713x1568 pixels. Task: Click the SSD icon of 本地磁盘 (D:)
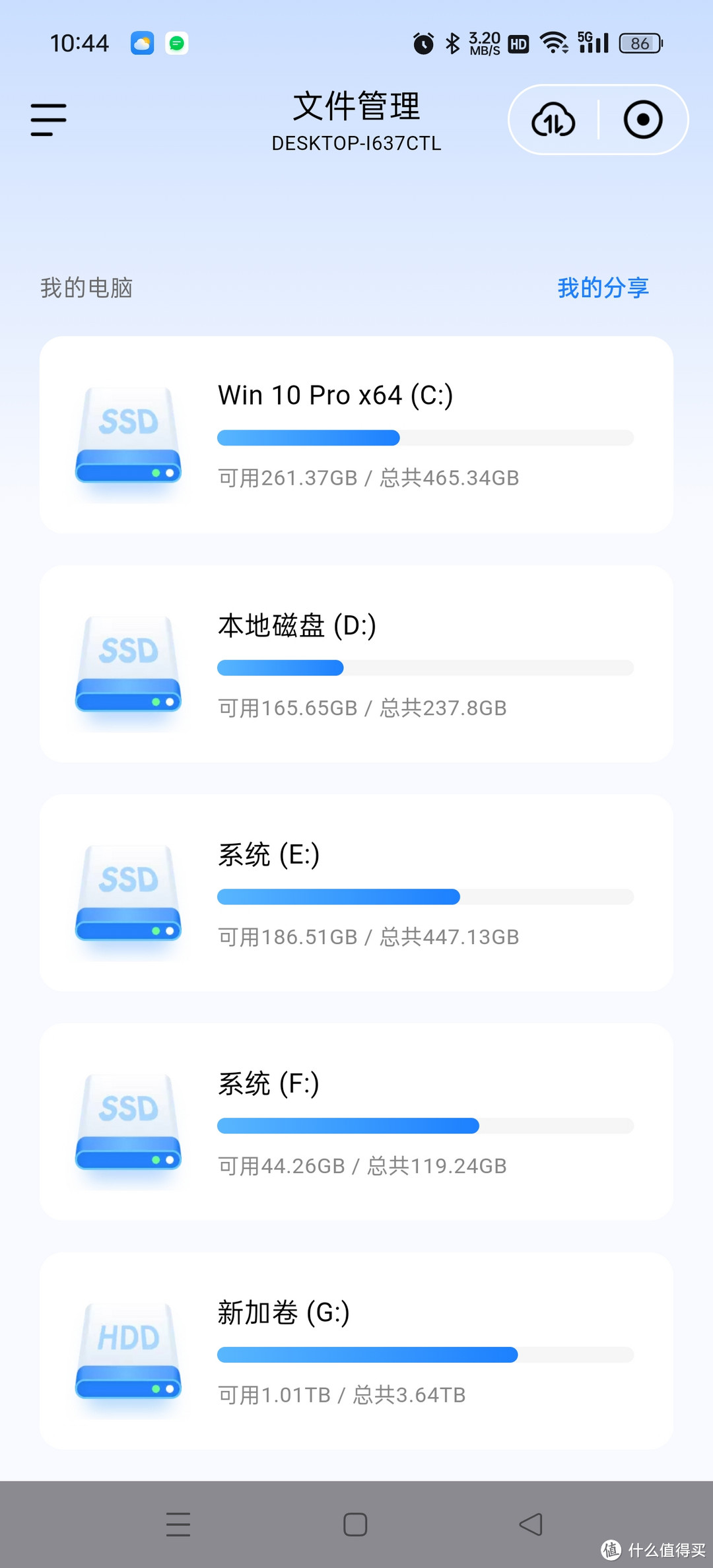click(x=129, y=667)
